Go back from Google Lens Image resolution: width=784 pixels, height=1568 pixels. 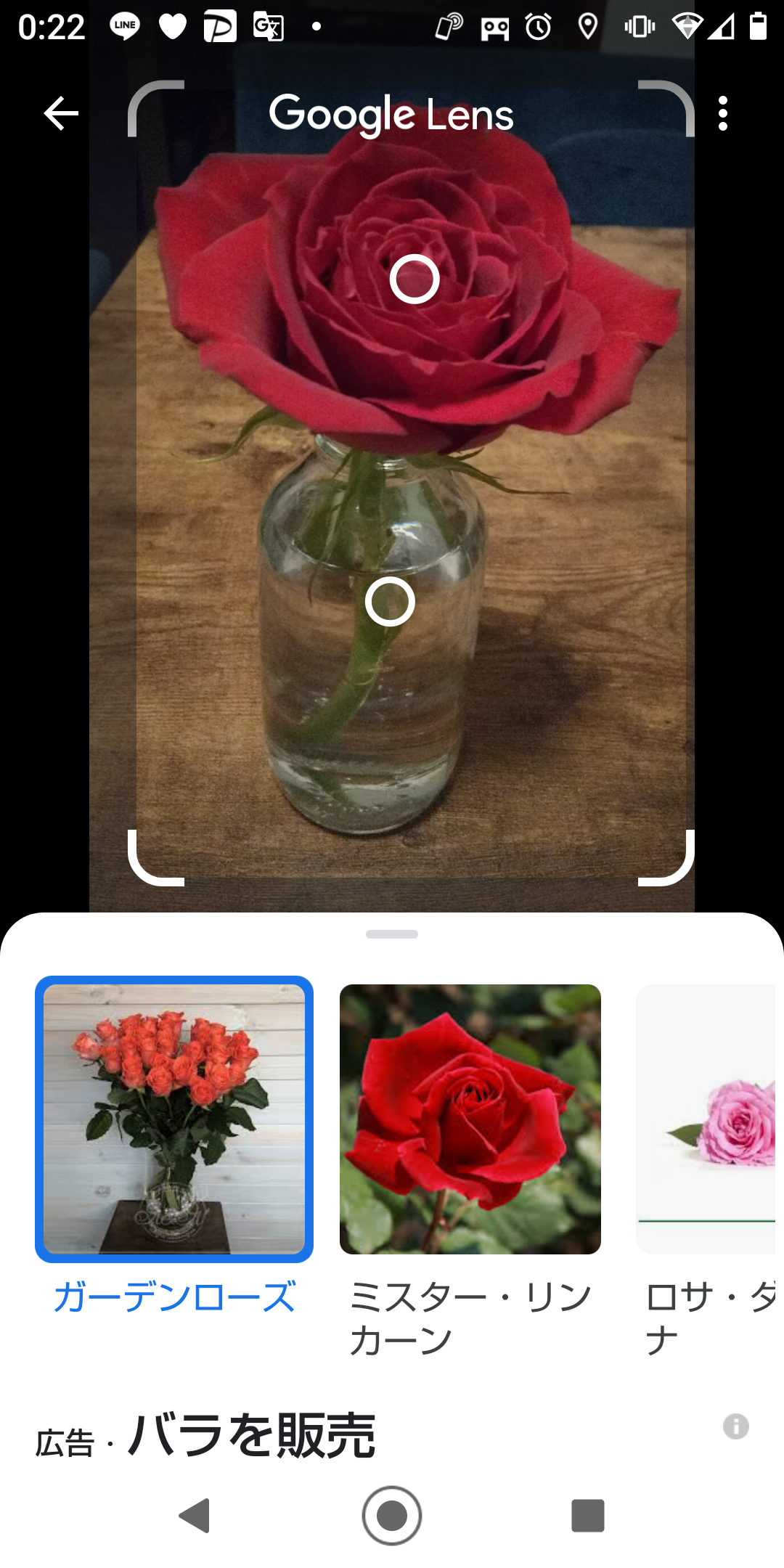tap(61, 113)
